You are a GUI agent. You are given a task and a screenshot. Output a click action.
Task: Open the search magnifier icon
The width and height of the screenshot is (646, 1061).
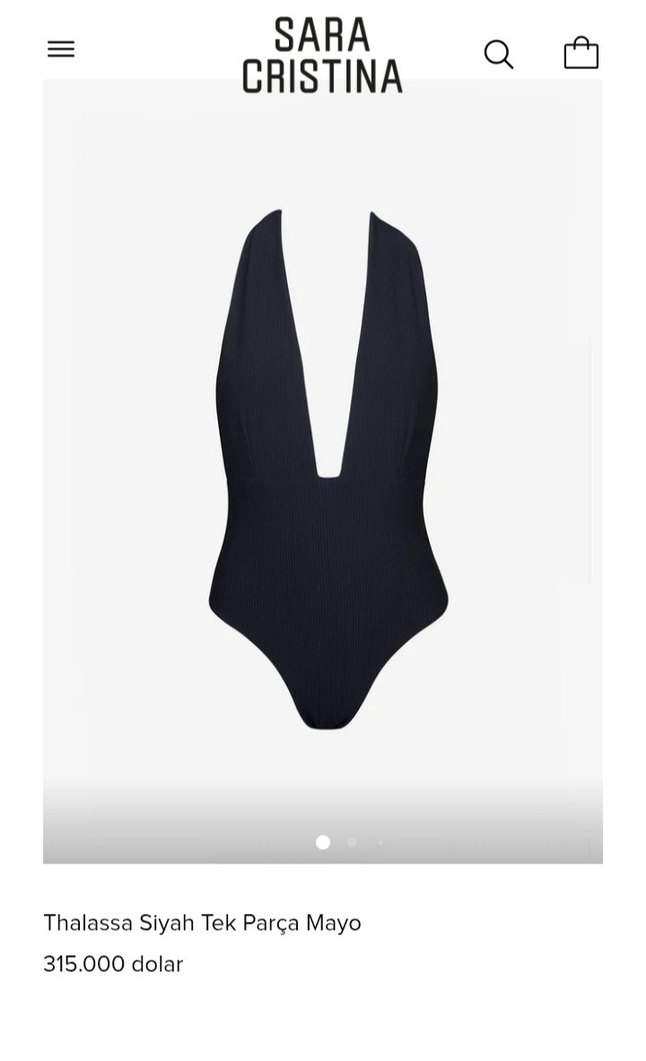[x=498, y=54]
